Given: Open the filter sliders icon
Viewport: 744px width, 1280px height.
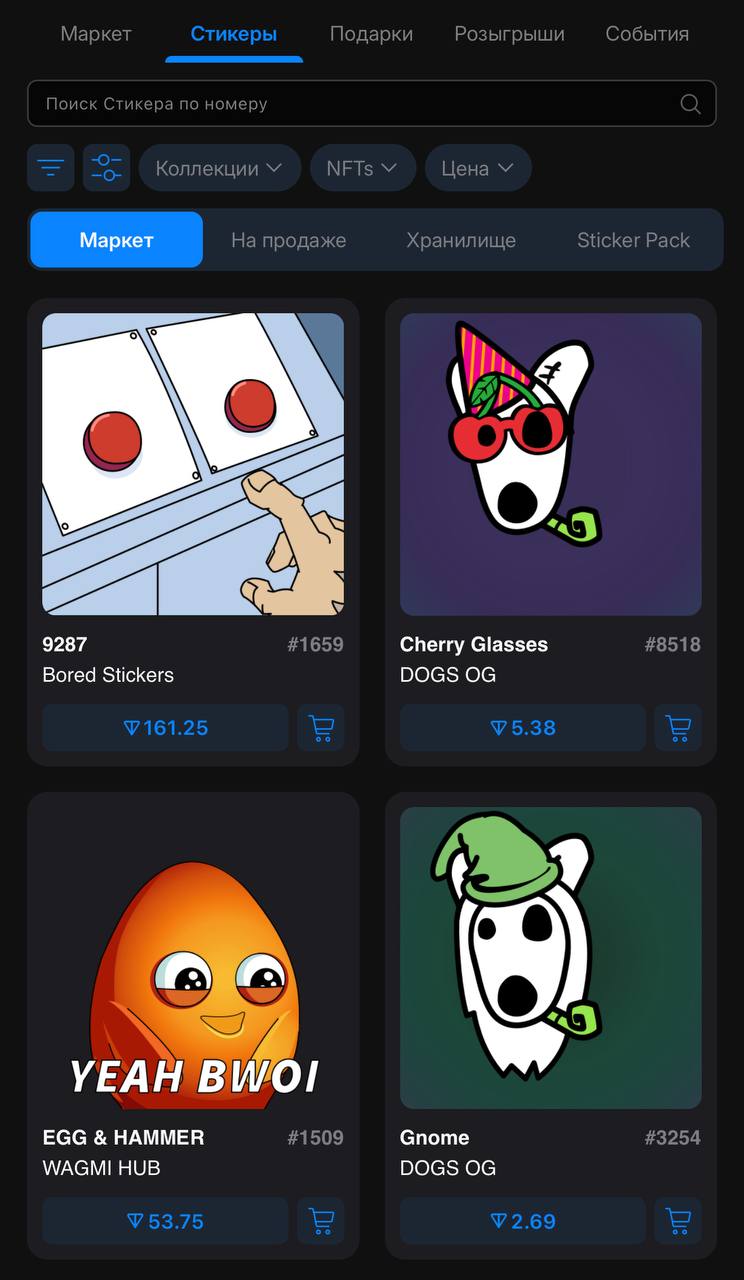Looking at the screenshot, I should pos(106,168).
